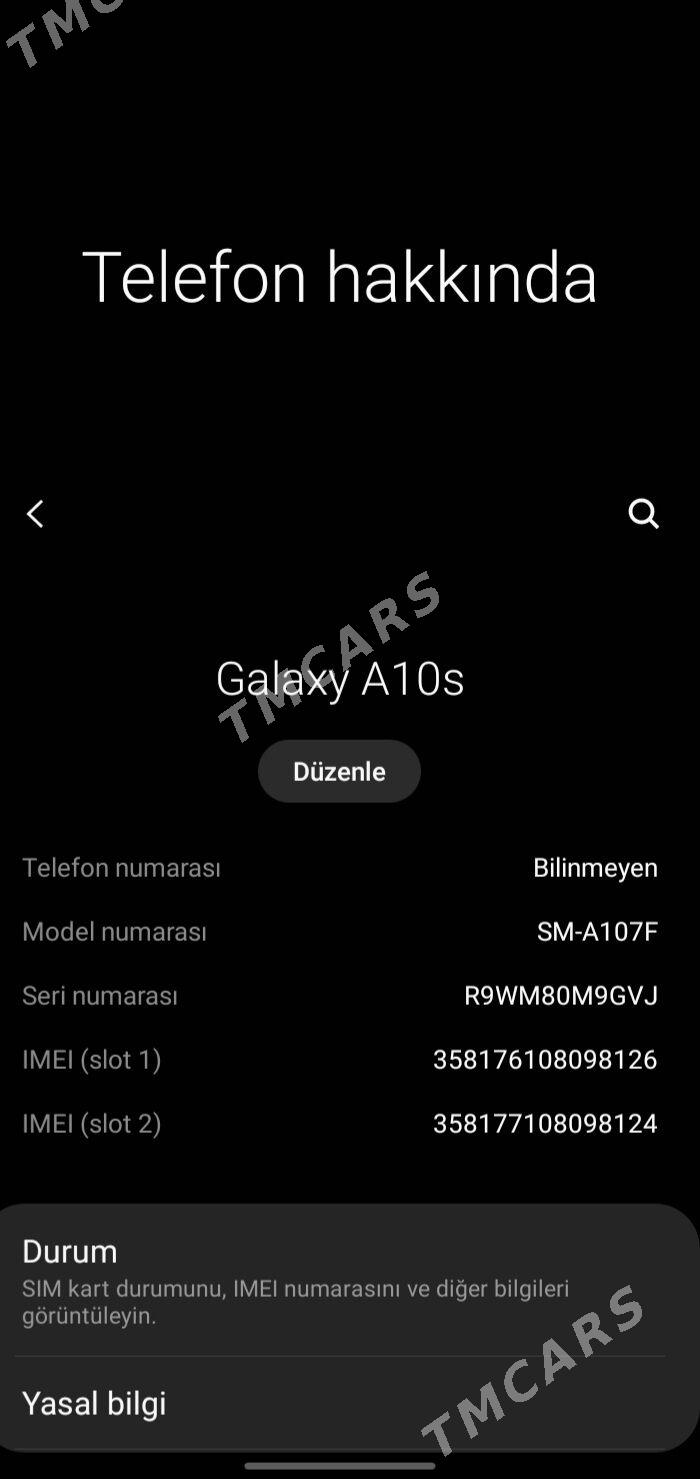Image resolution: width=700 pixels, height=1479 pixels.
Task: Tap the Düzenle button
Action: click(339, 771)
